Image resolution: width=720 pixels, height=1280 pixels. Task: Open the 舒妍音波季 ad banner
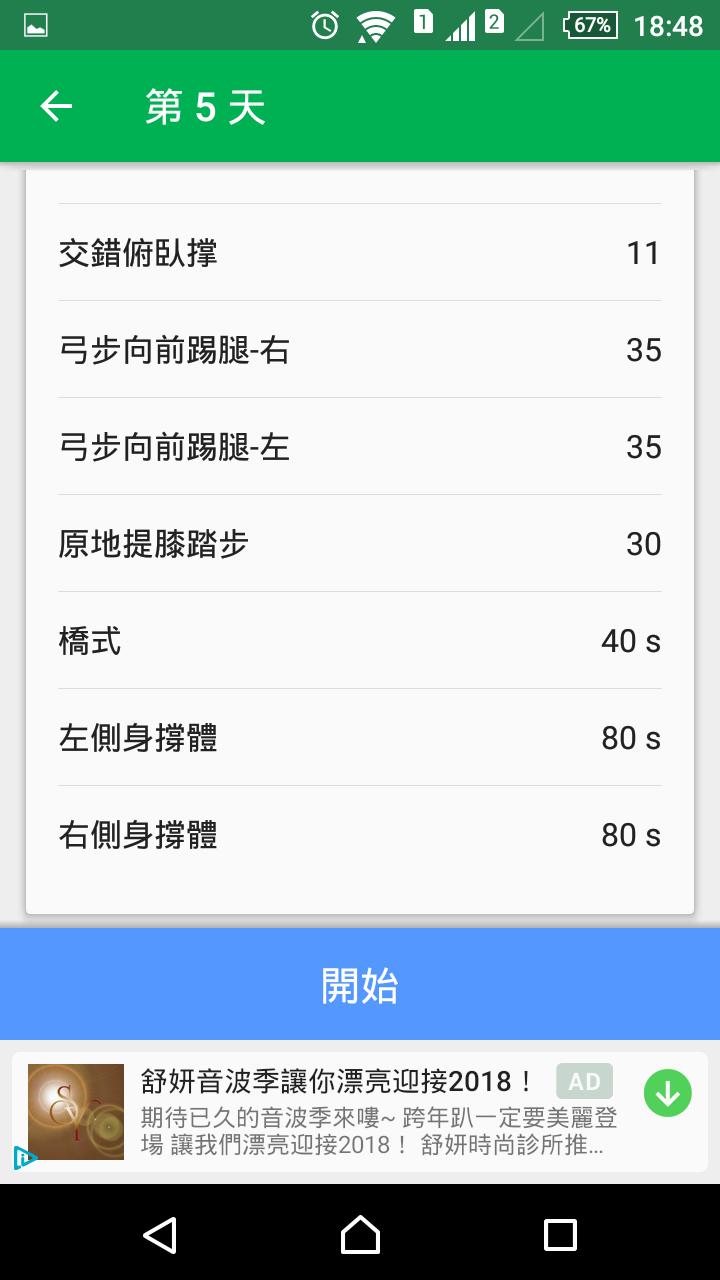click(x=340, y=1111)
